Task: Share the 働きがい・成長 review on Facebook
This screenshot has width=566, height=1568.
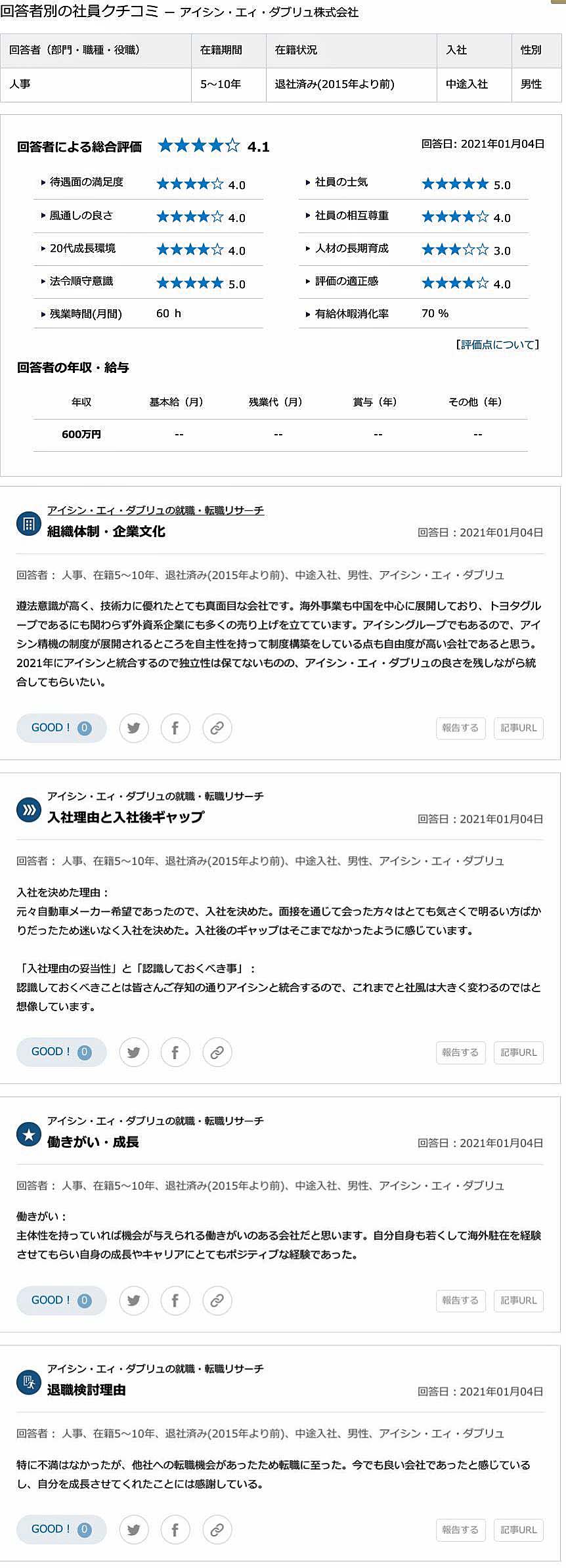Action: (x=175, y=1300)
